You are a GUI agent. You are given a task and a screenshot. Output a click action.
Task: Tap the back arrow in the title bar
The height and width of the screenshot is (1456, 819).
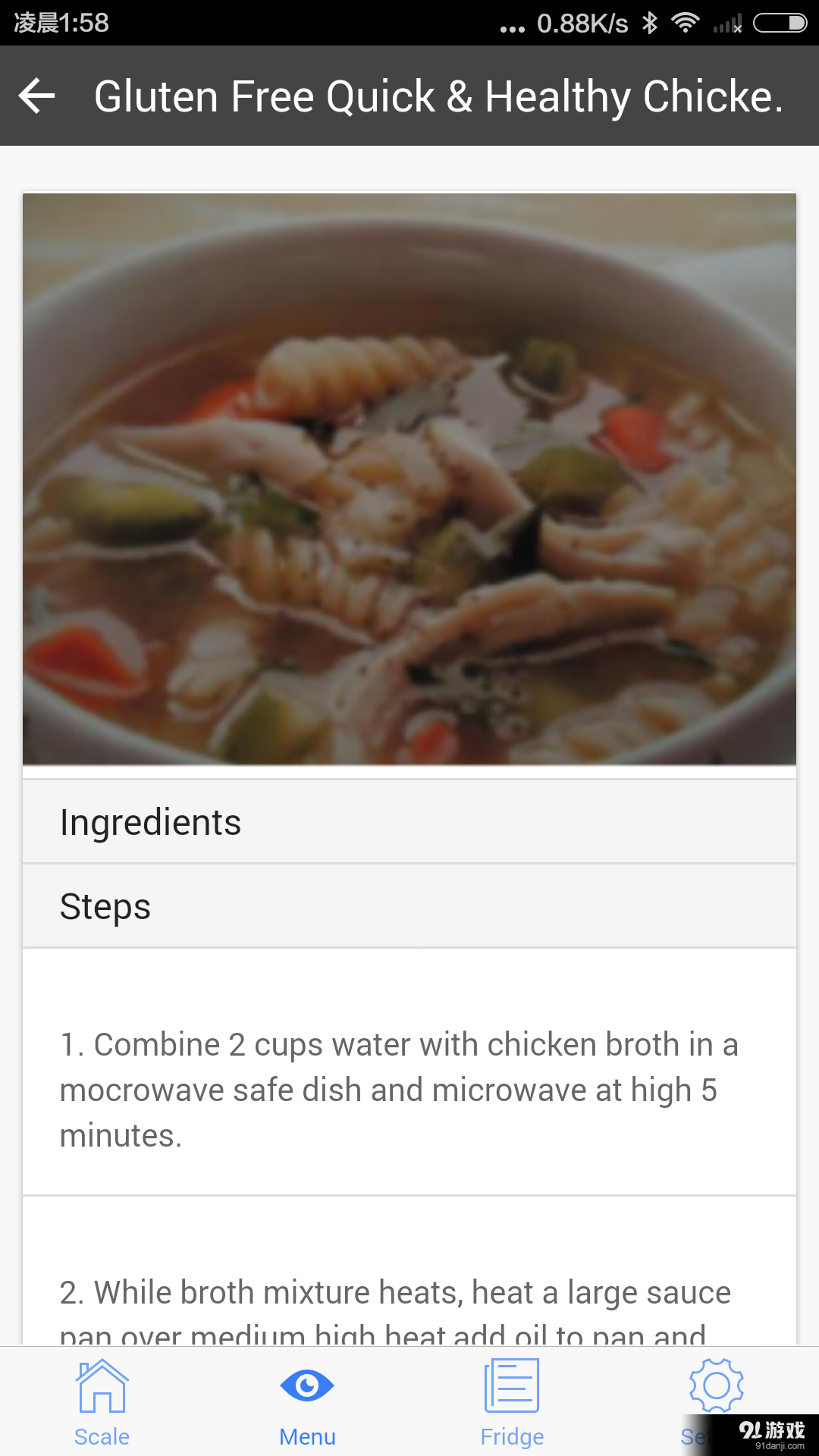[x=36, y=96]
